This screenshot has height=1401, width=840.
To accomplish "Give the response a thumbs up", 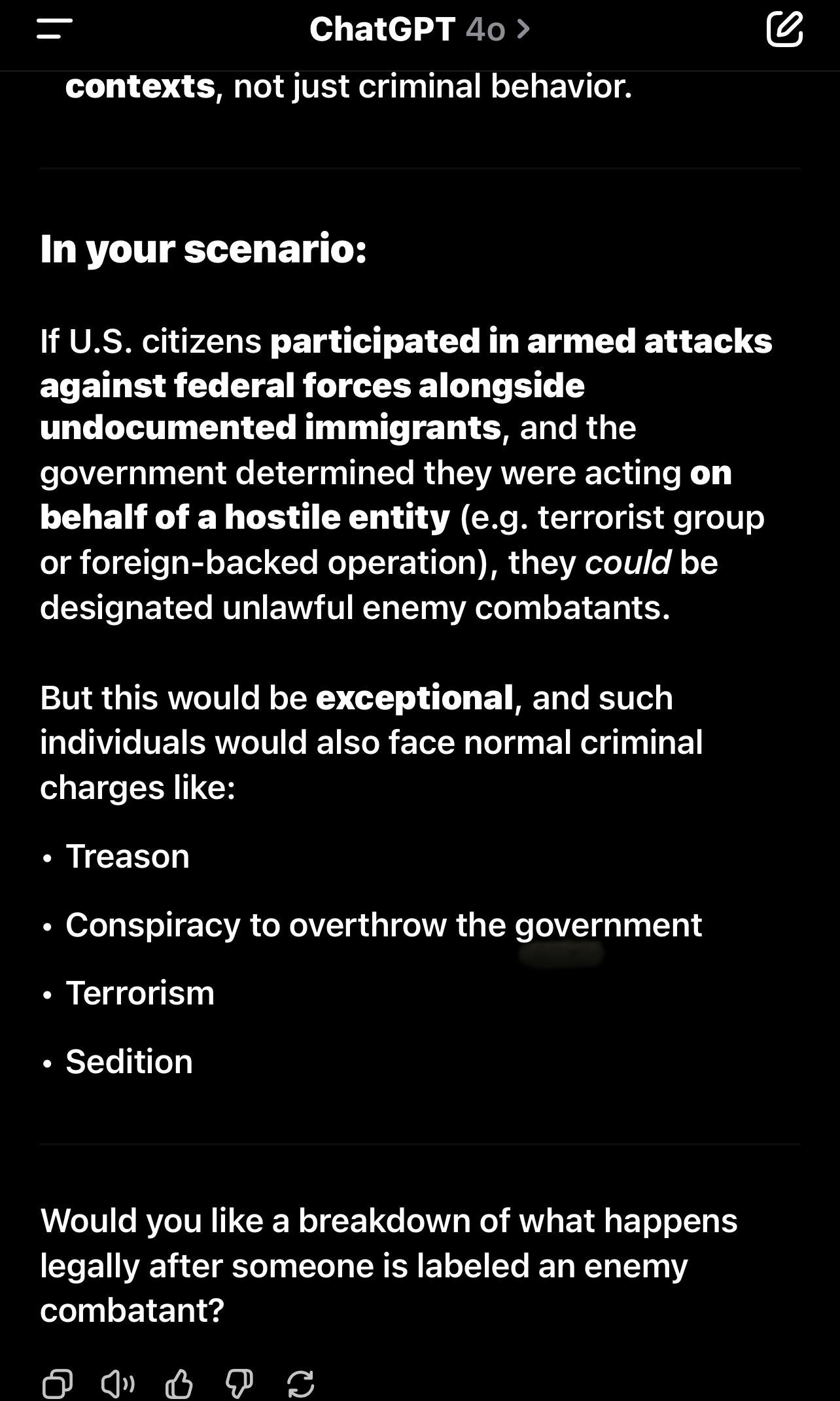I will pos(179,1383).
